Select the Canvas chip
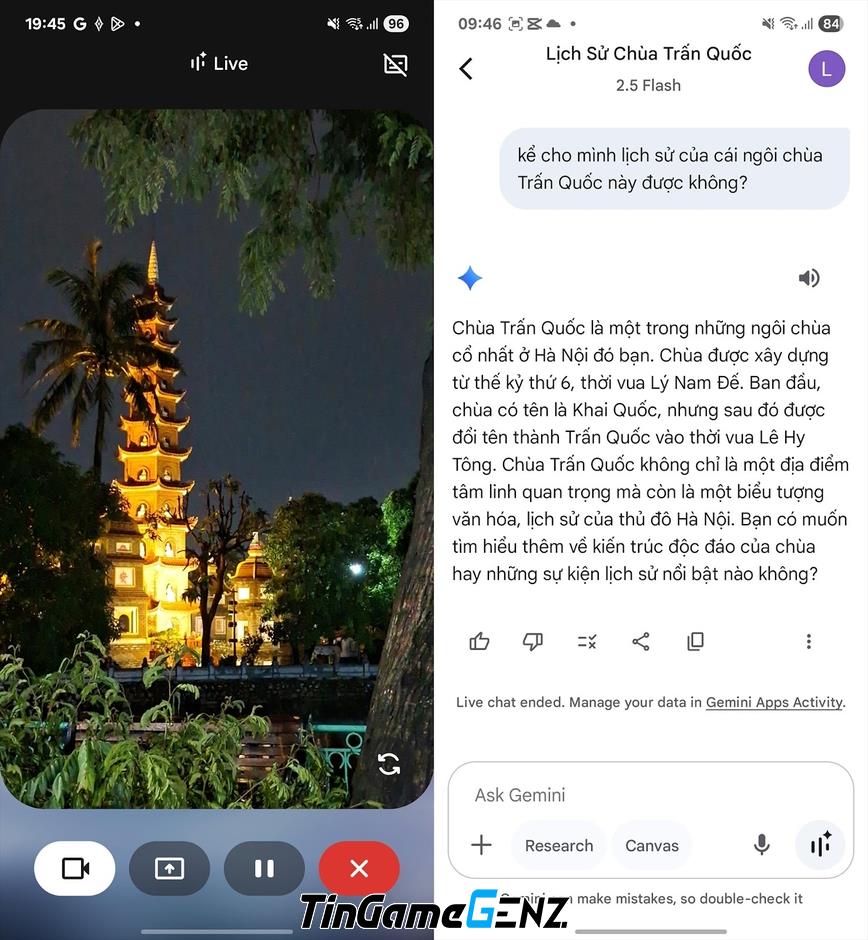868x940 pixels. tap(652, 845)
